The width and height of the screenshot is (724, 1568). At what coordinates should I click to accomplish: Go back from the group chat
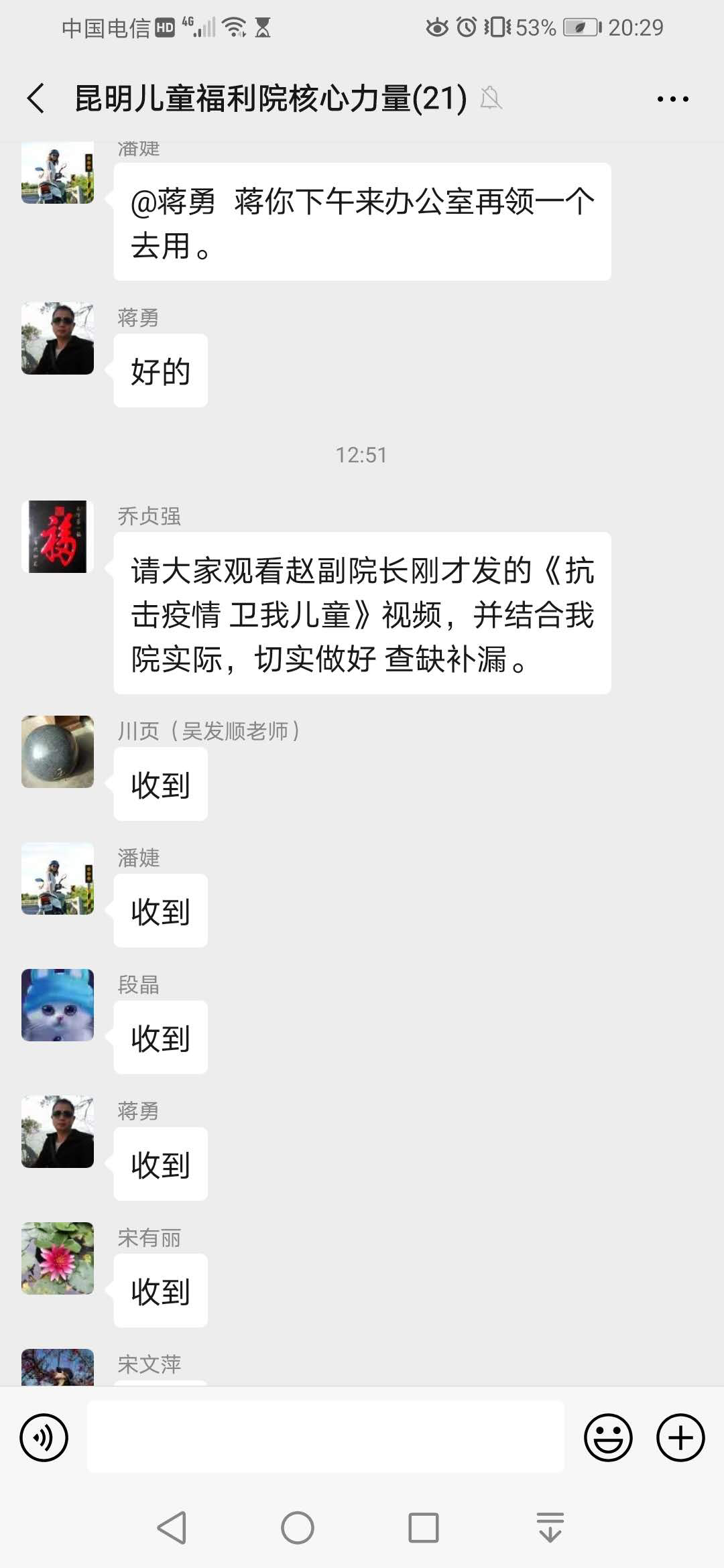pos(36,99)
